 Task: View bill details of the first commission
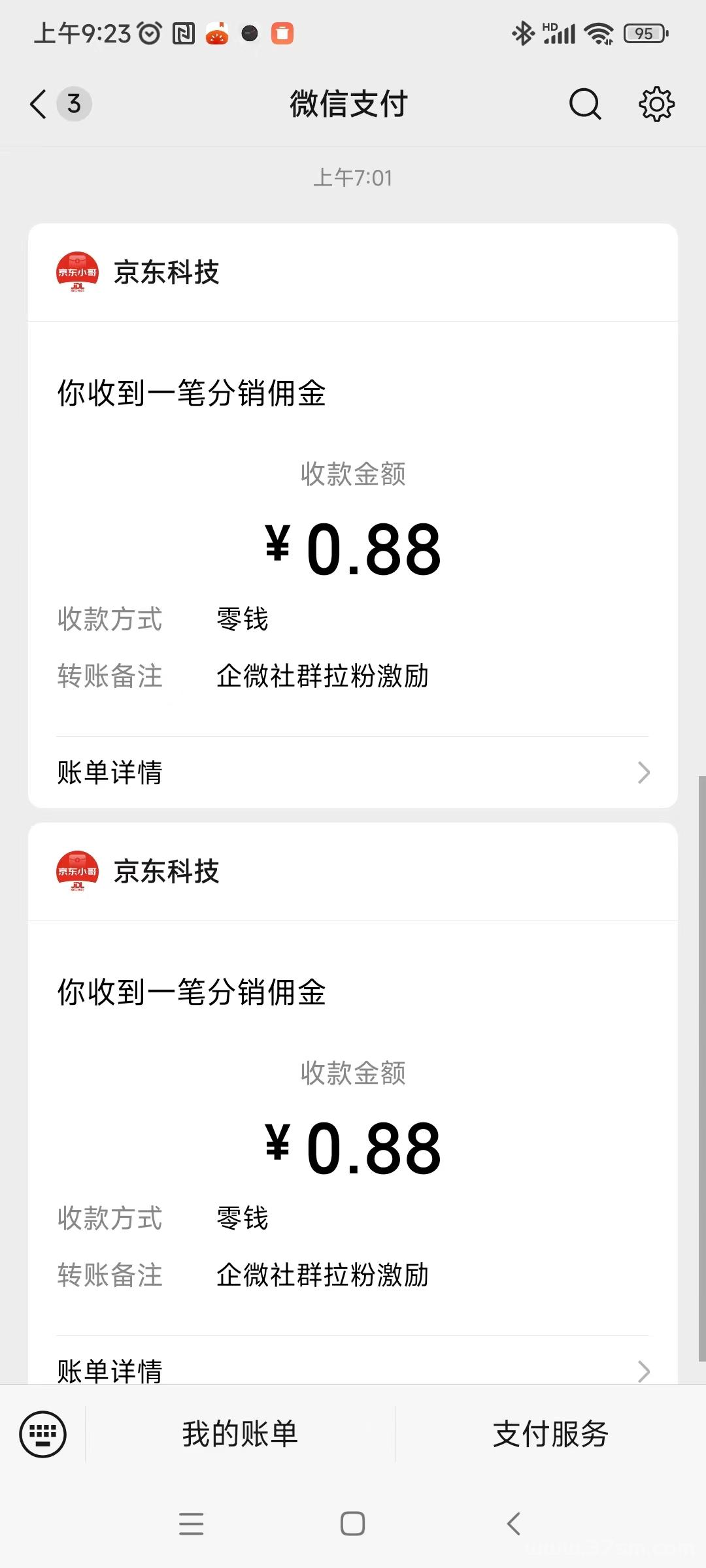pyautogui.click(x=110, y=773)
